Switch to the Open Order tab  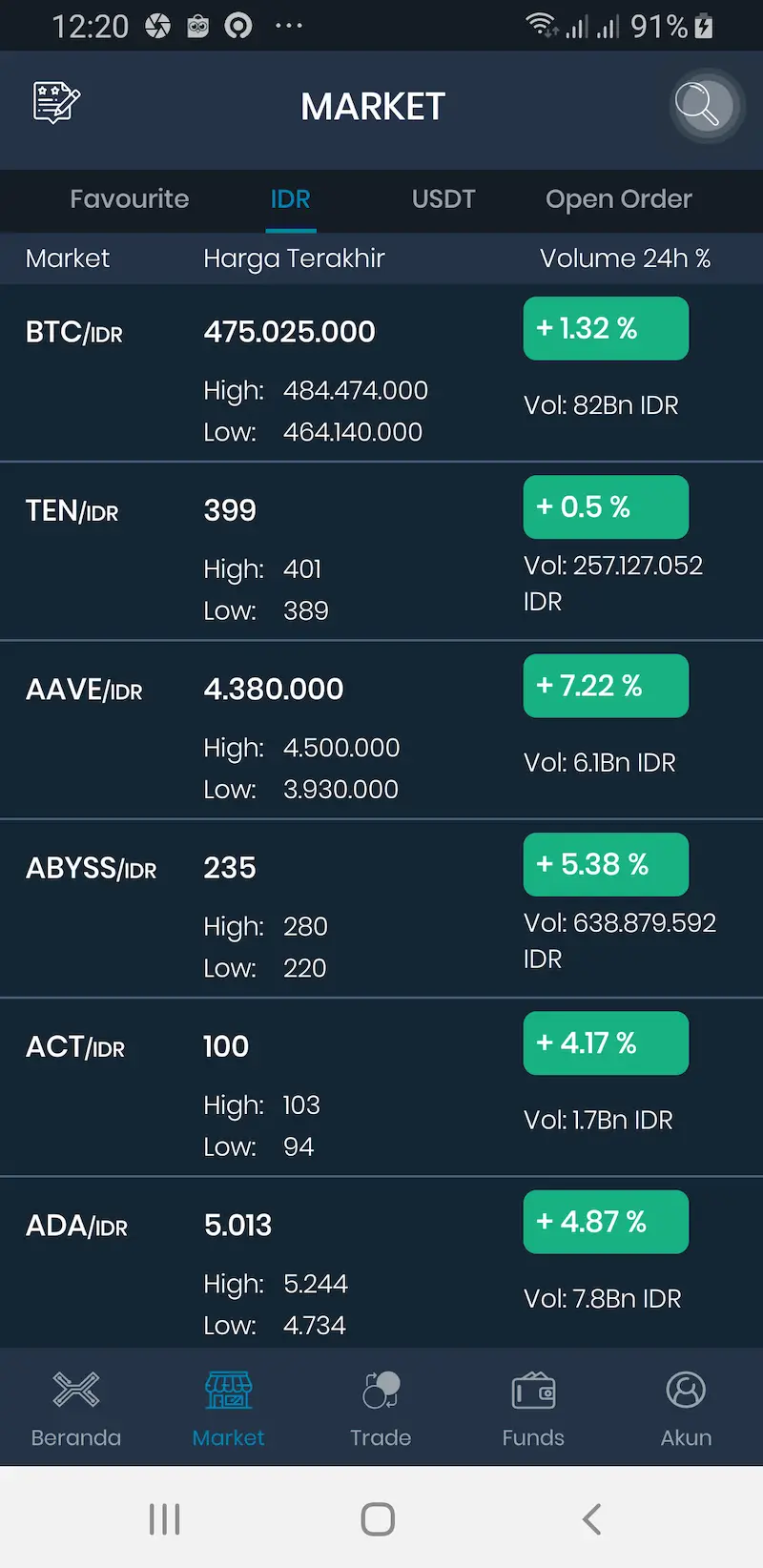[618, 198]
